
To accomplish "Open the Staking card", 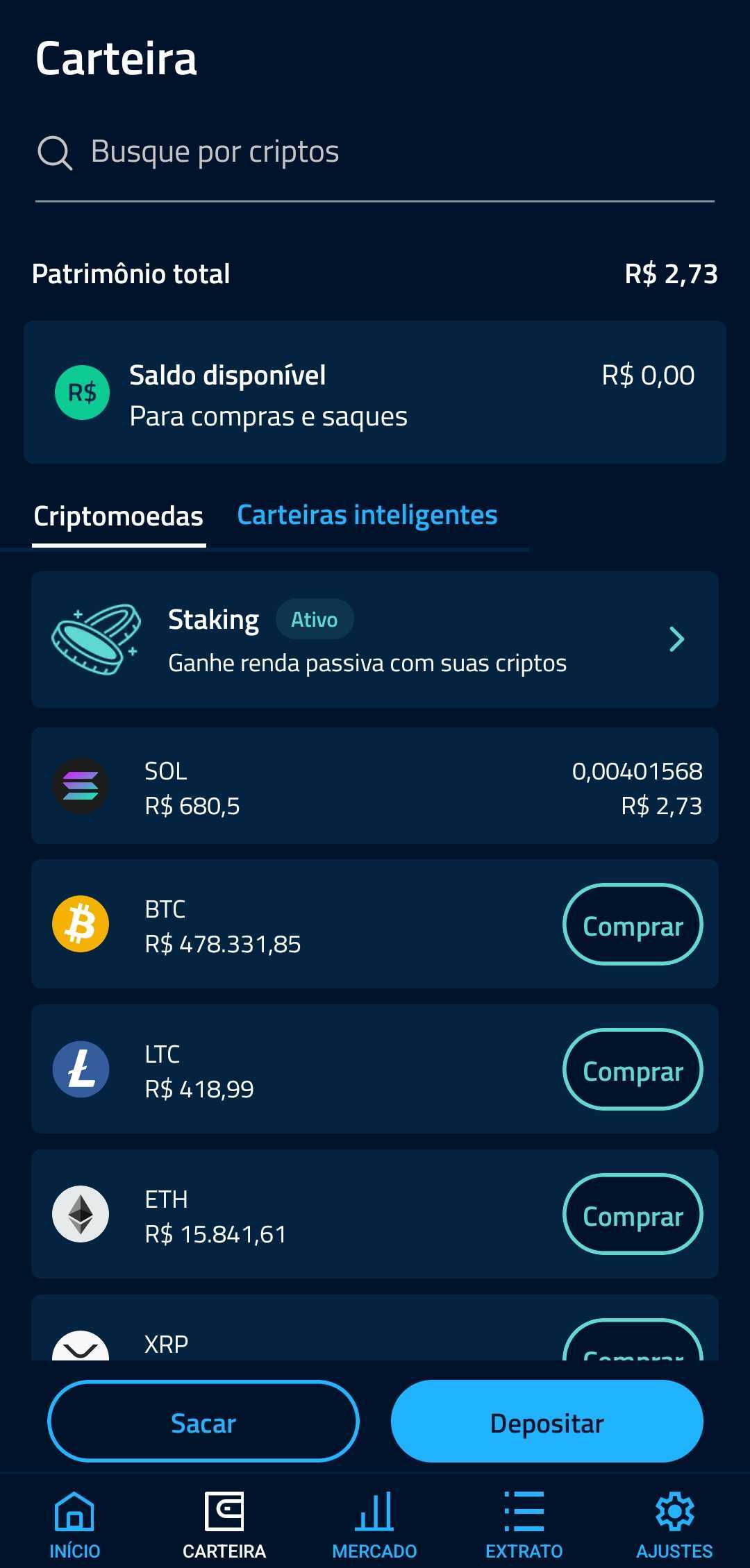I will [375, 639].
